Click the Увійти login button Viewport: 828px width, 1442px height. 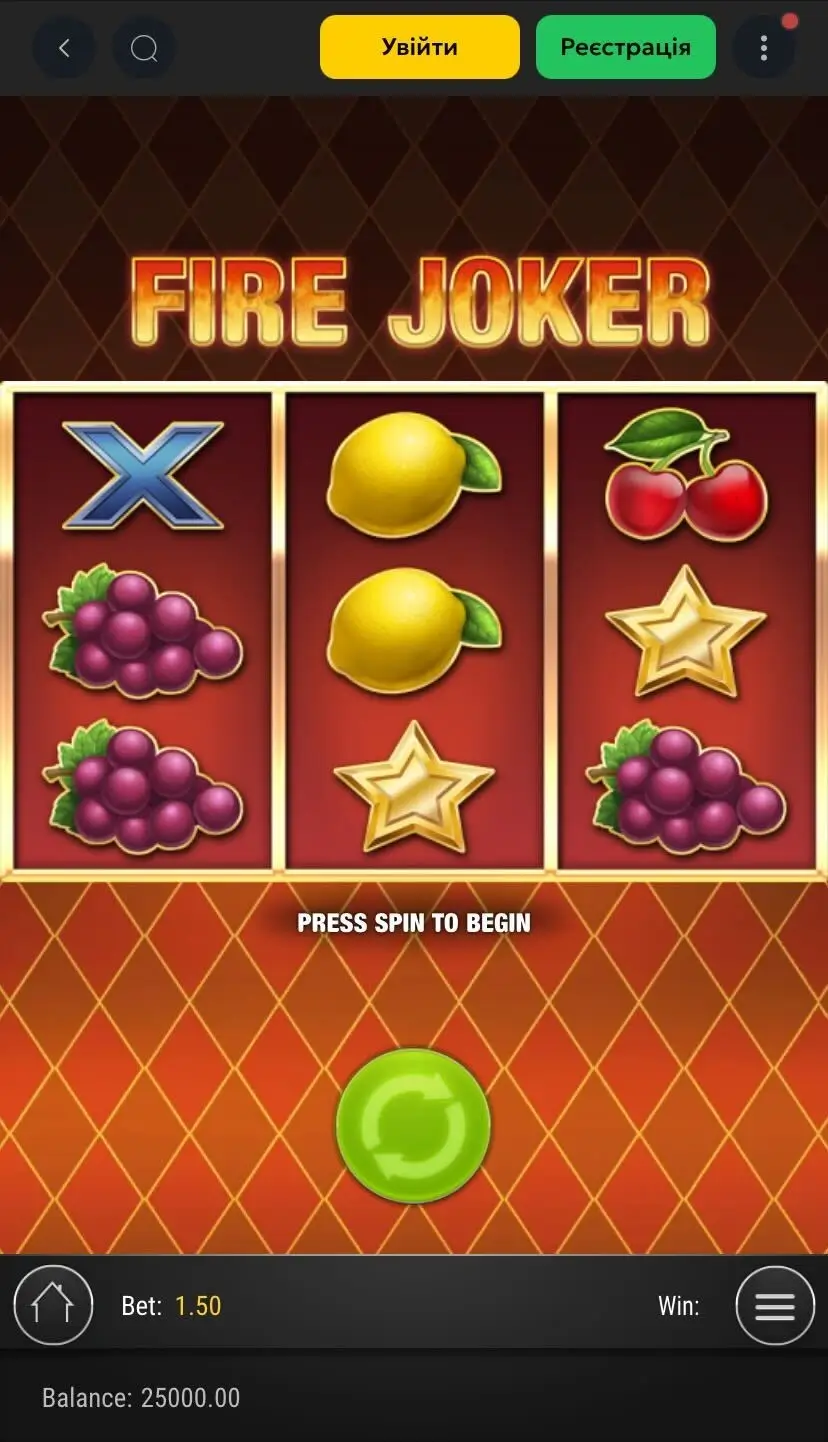tap(419, 46)
